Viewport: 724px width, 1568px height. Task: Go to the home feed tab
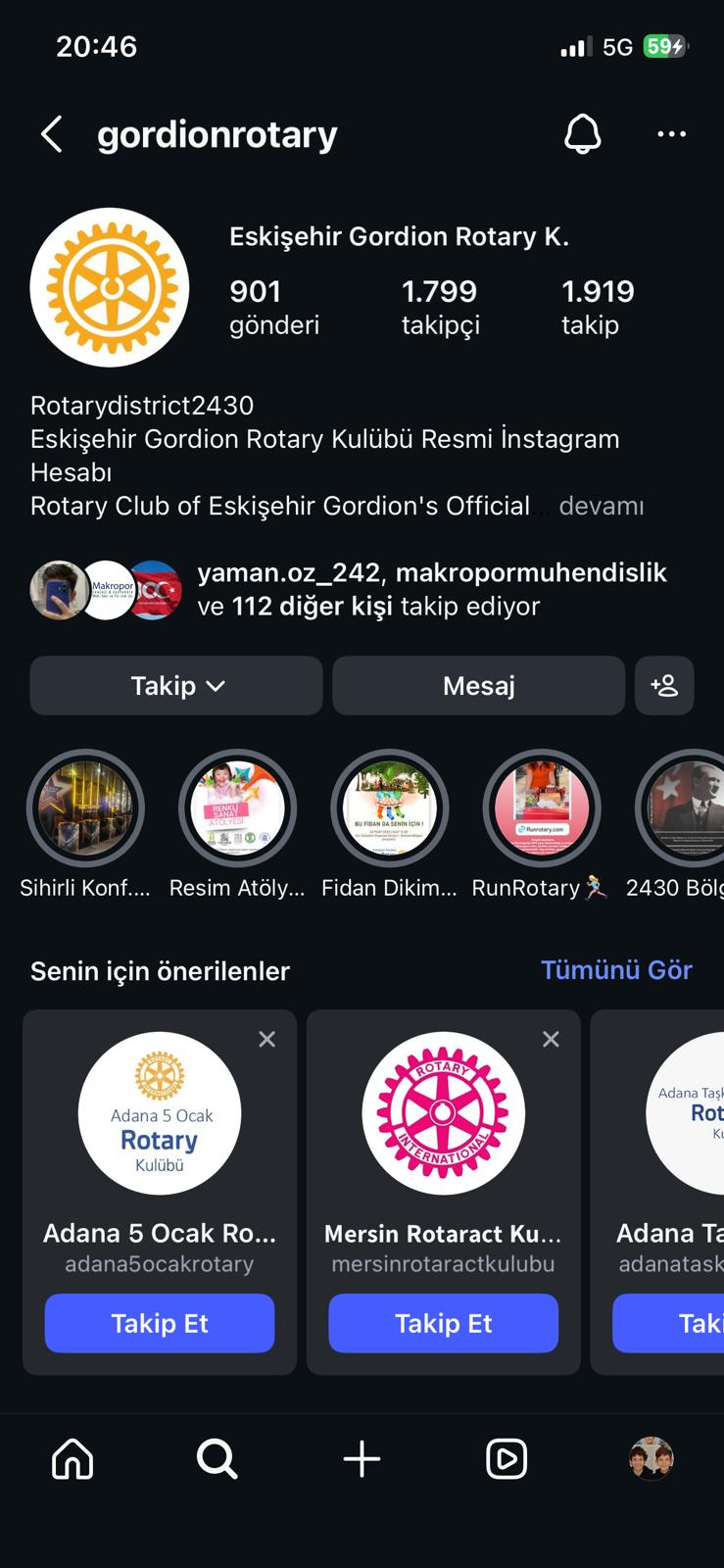[x=72, y=1459]
